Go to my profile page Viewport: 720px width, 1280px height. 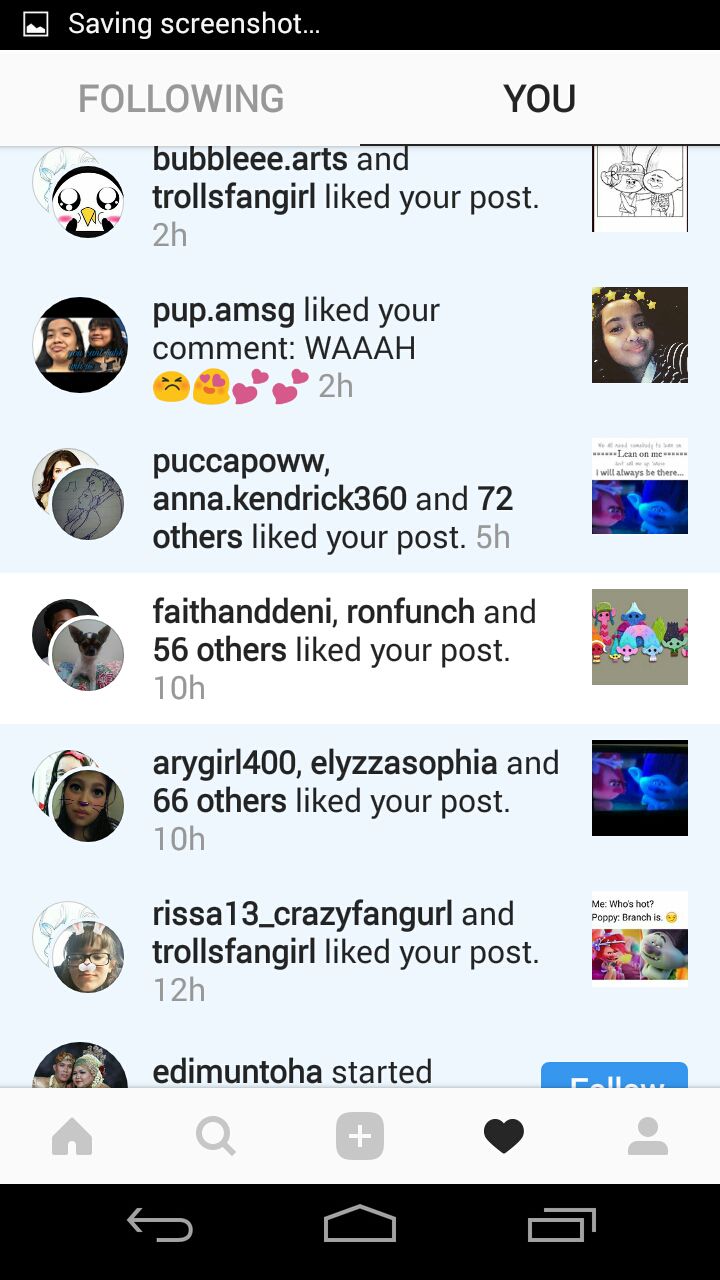click(648, 1136)
